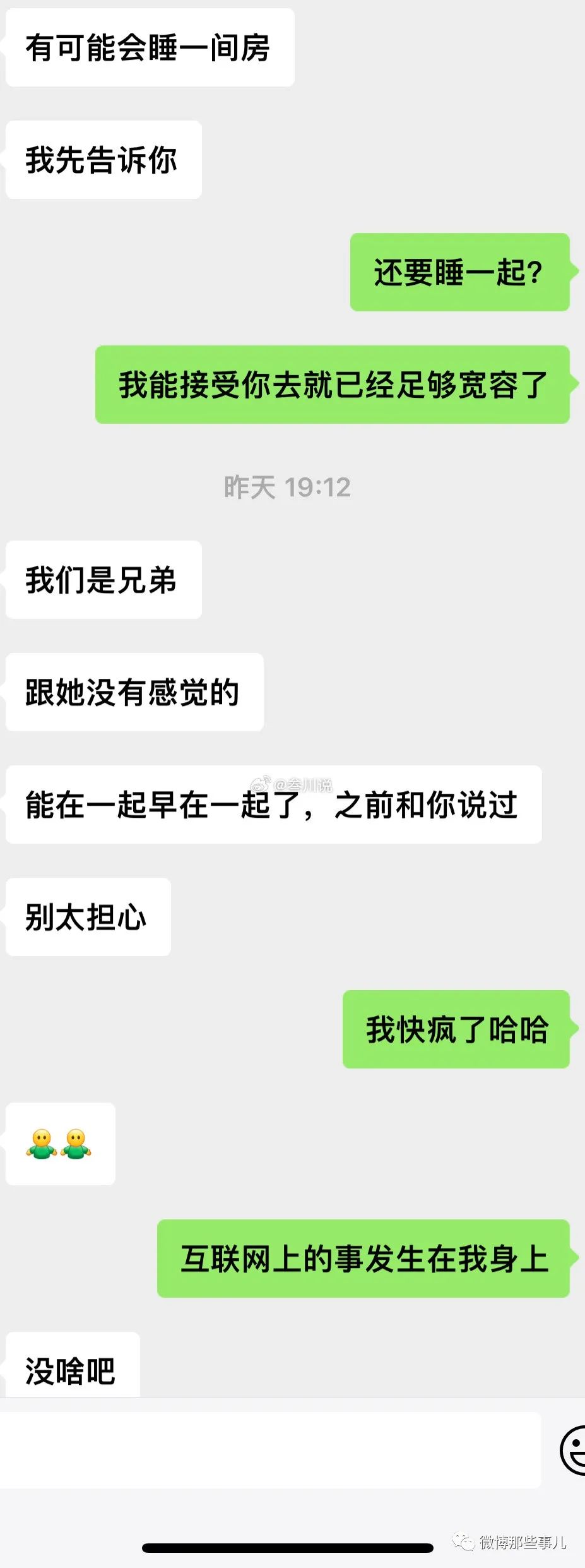The height and width of the screenshot is (1568, 585).
Task: Select the bubble 我先告诉你
Action: (x=102, y=160)
